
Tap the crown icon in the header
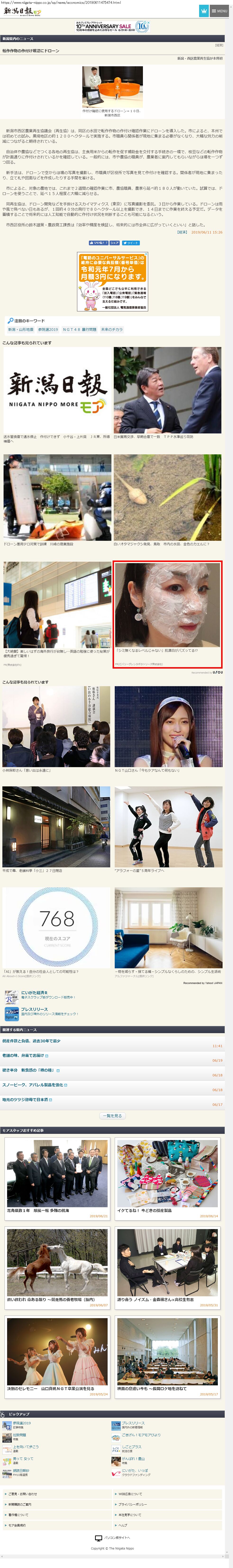pos(204,11)
